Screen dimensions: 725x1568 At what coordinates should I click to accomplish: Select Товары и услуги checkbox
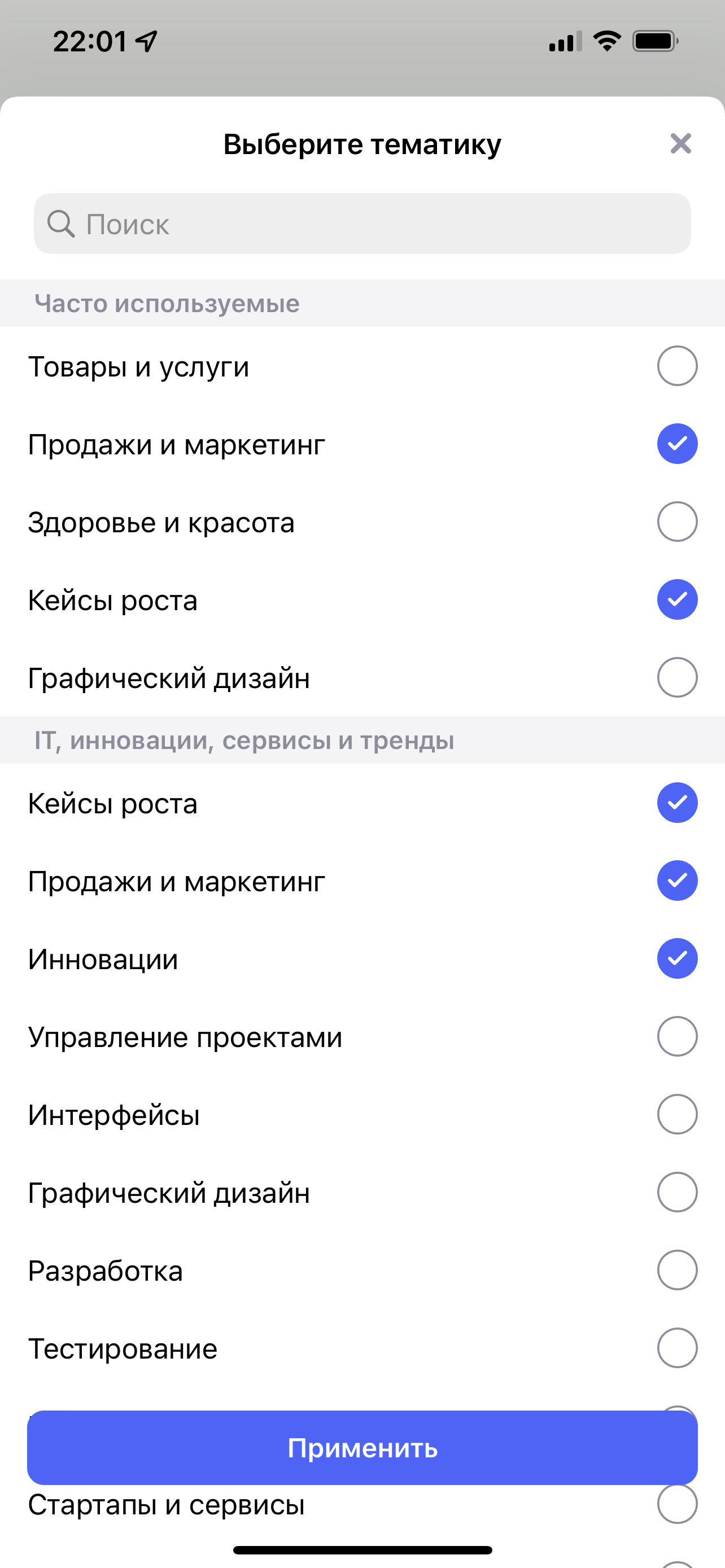(677, 366)
